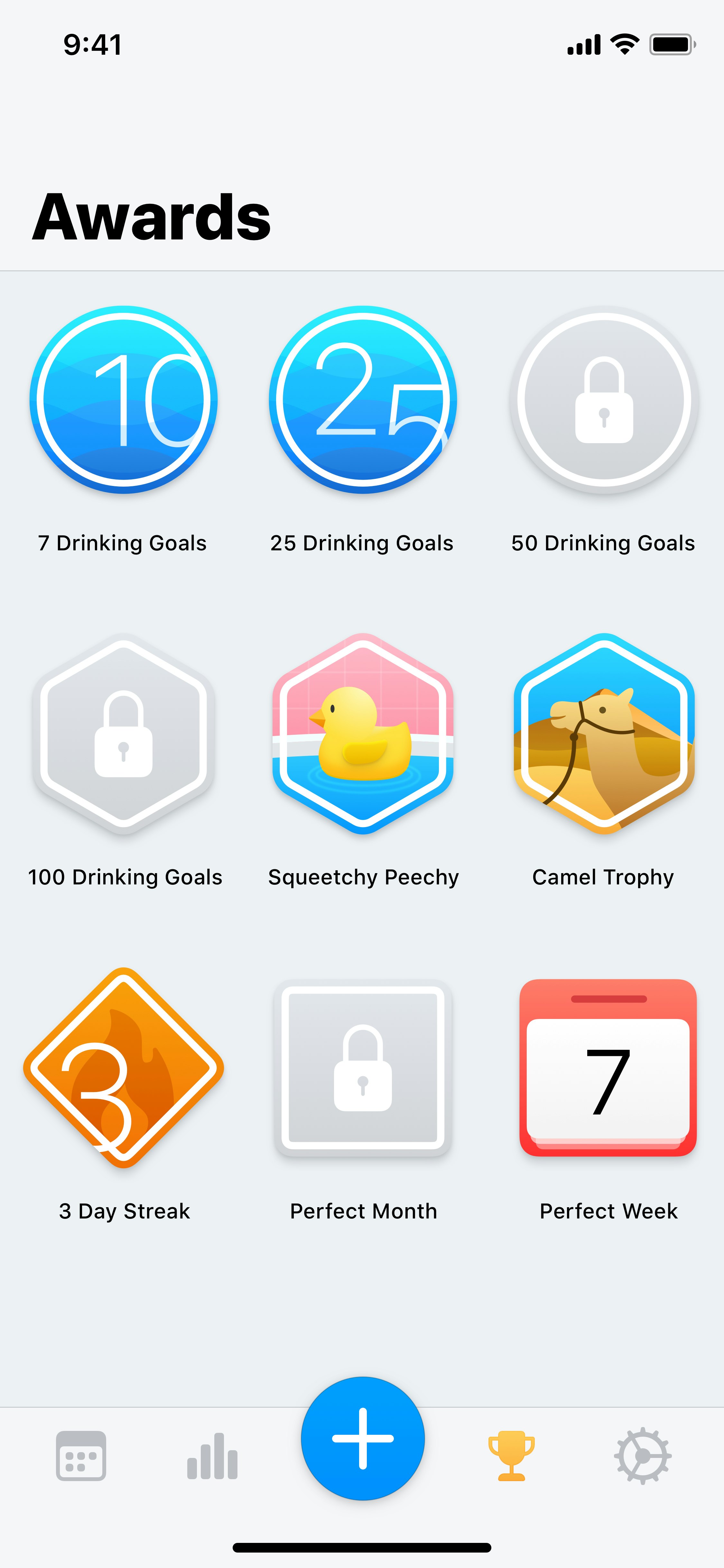The height and width of the screenshot is (1568, 724).
Task: View the Perfect Week award
Action: click(607, 1068)
